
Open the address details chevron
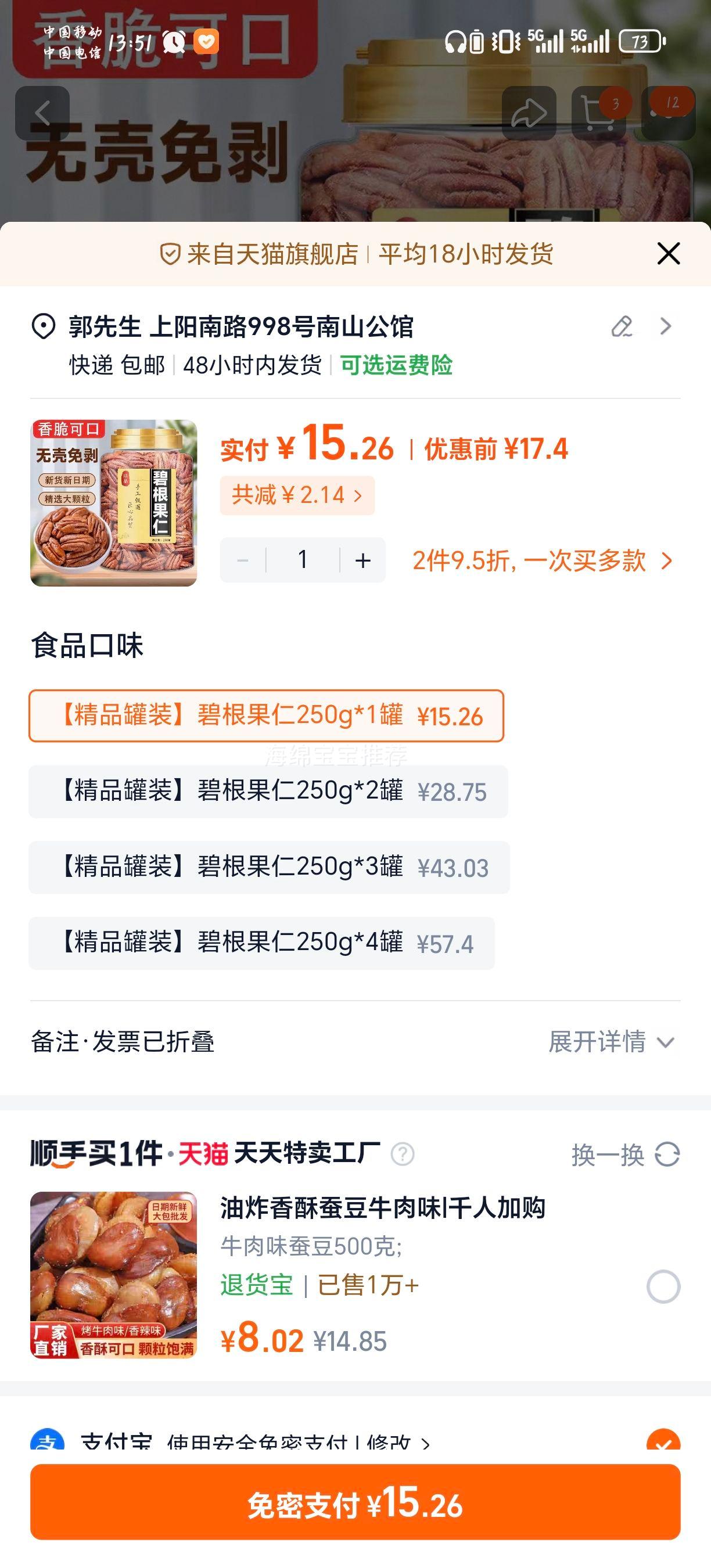666,326
